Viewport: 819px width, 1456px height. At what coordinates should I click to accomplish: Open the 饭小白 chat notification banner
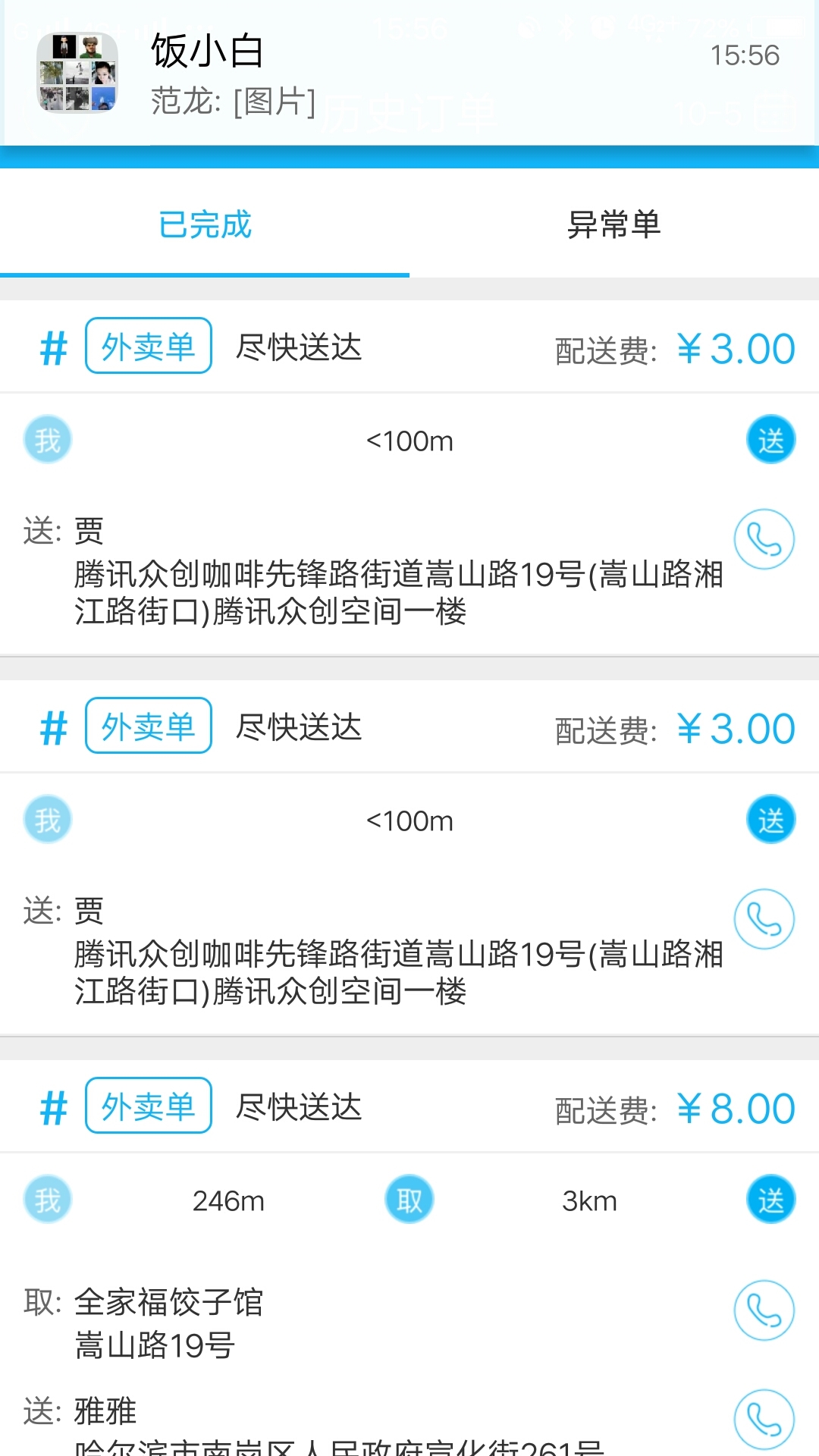pyautogui.click(x=409, y=74)
